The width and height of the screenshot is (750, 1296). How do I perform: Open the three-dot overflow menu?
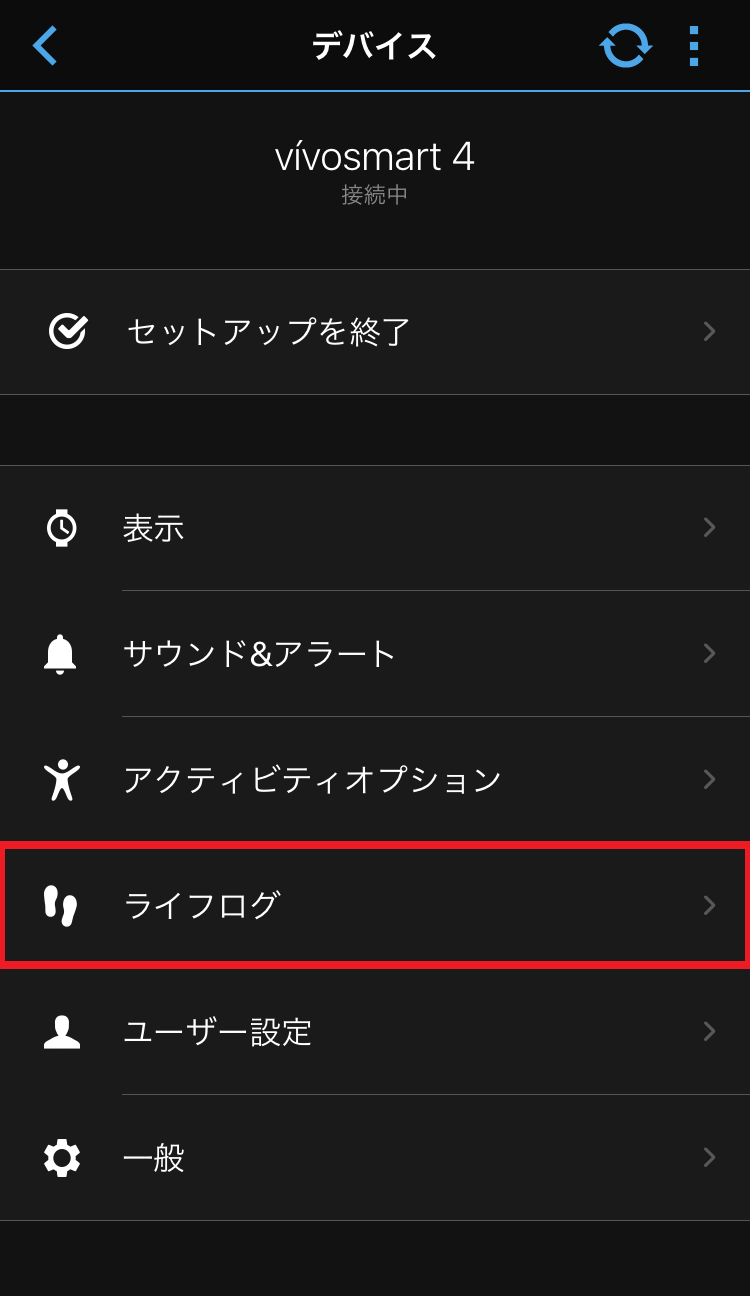pyautogui.click(x=694, y=46)
